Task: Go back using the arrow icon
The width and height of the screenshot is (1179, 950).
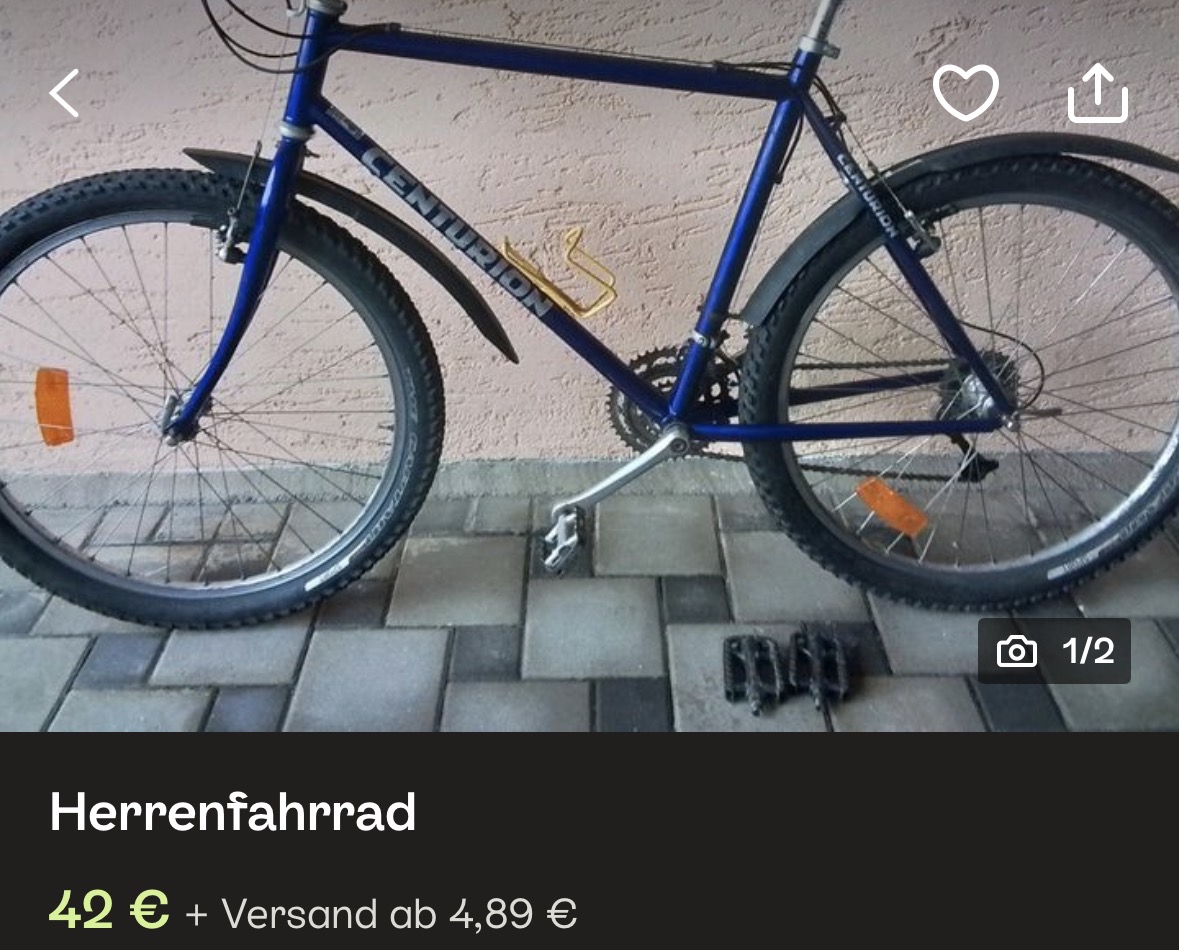Action: [x=65, y=94]
